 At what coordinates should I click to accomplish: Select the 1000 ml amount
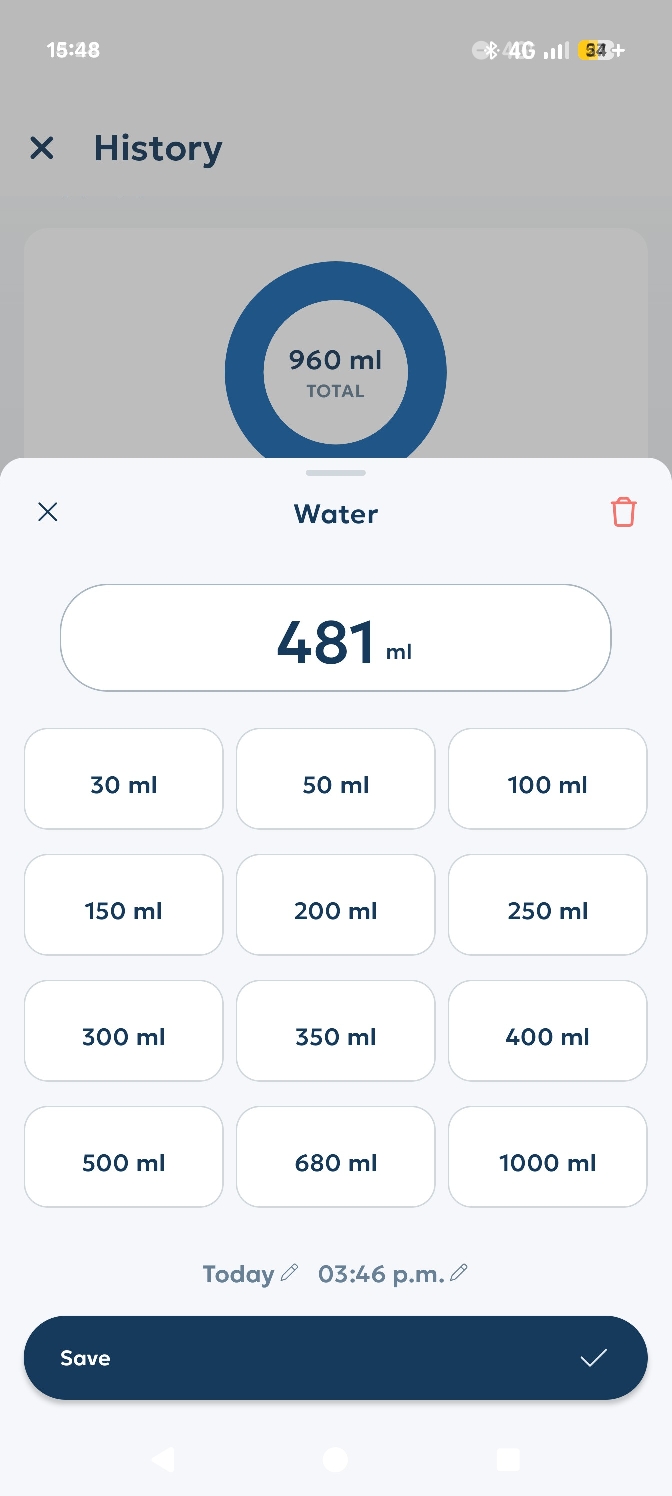tap(548, 1157)
